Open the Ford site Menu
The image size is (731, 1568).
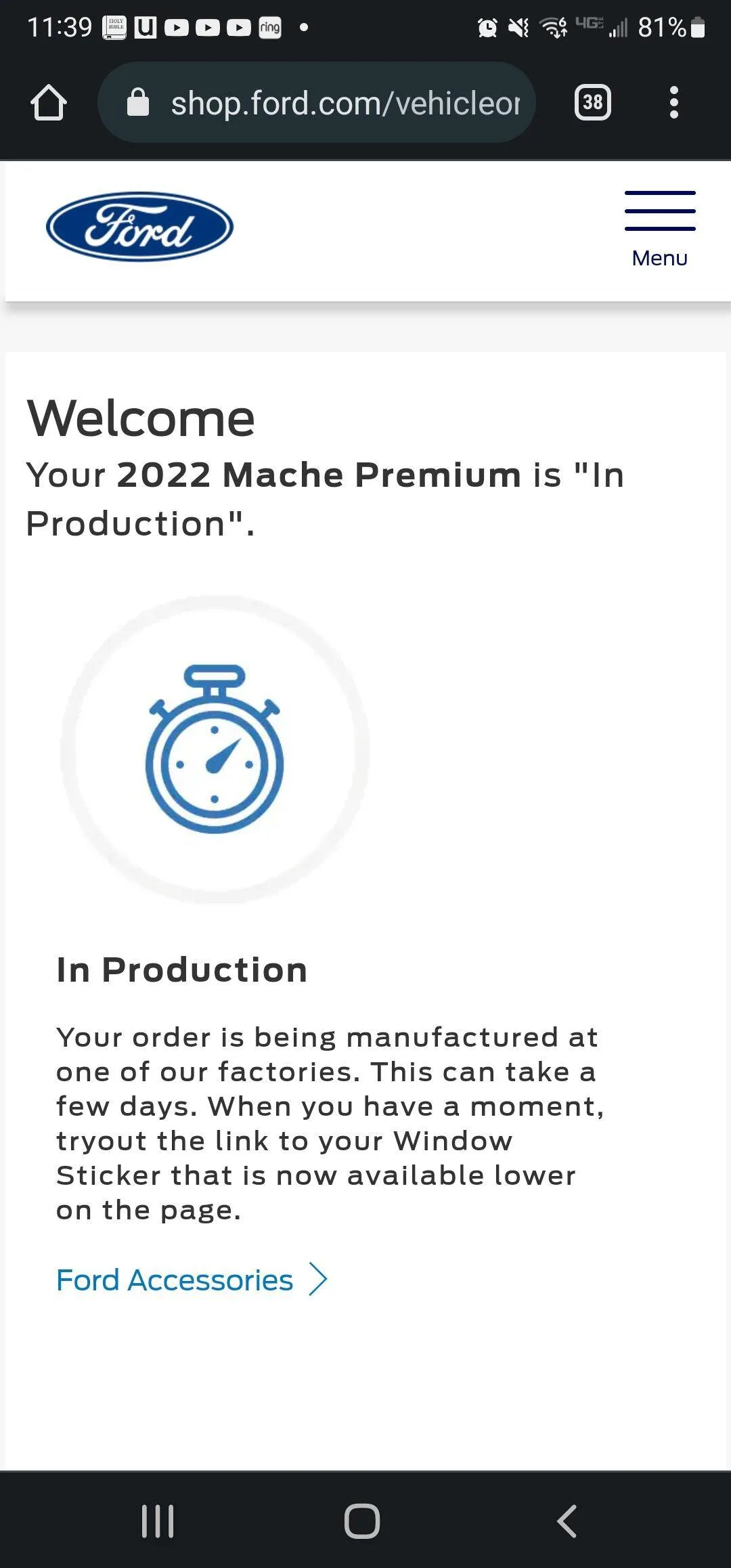[x=660, y=230]
